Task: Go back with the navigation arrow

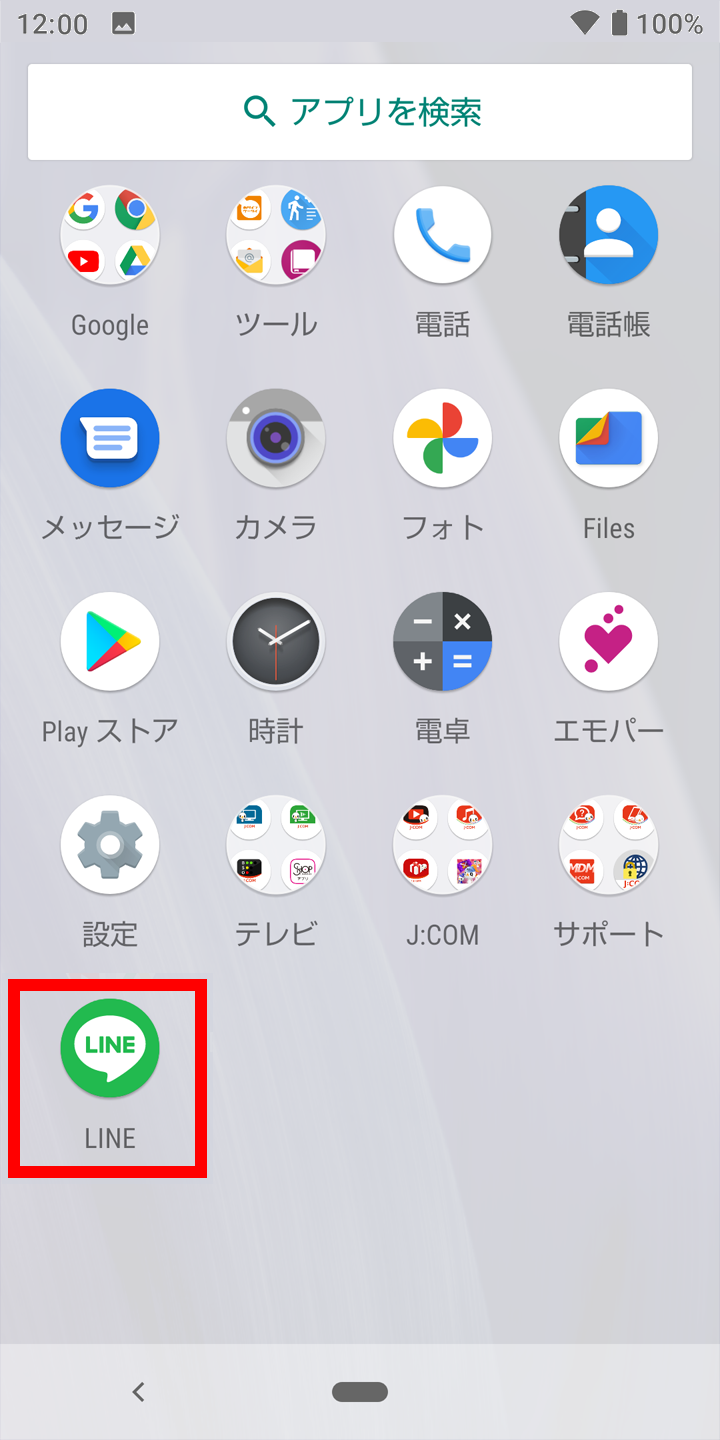Action: pos(139,1391)
